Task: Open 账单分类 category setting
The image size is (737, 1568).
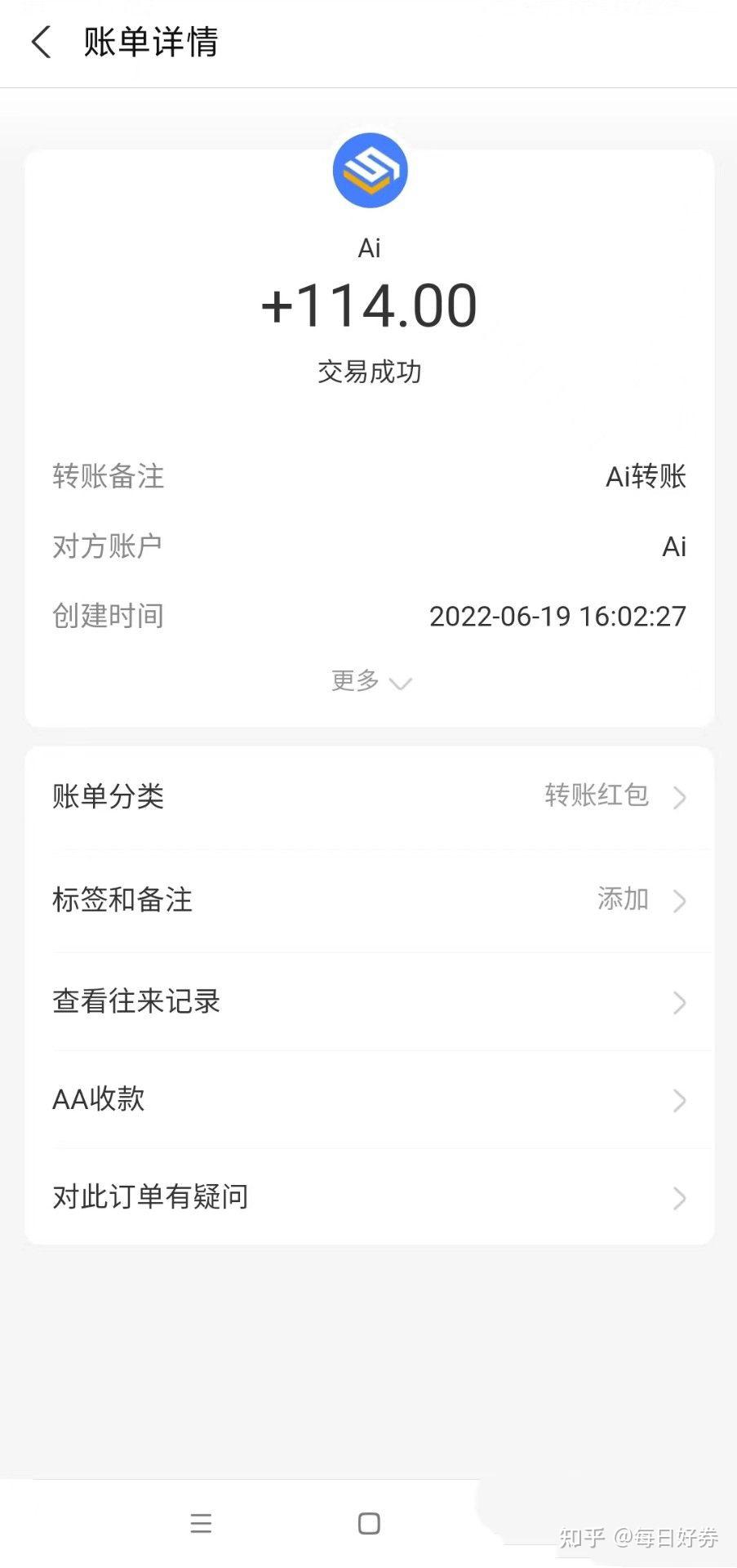Action: click(x=369, y=796)
